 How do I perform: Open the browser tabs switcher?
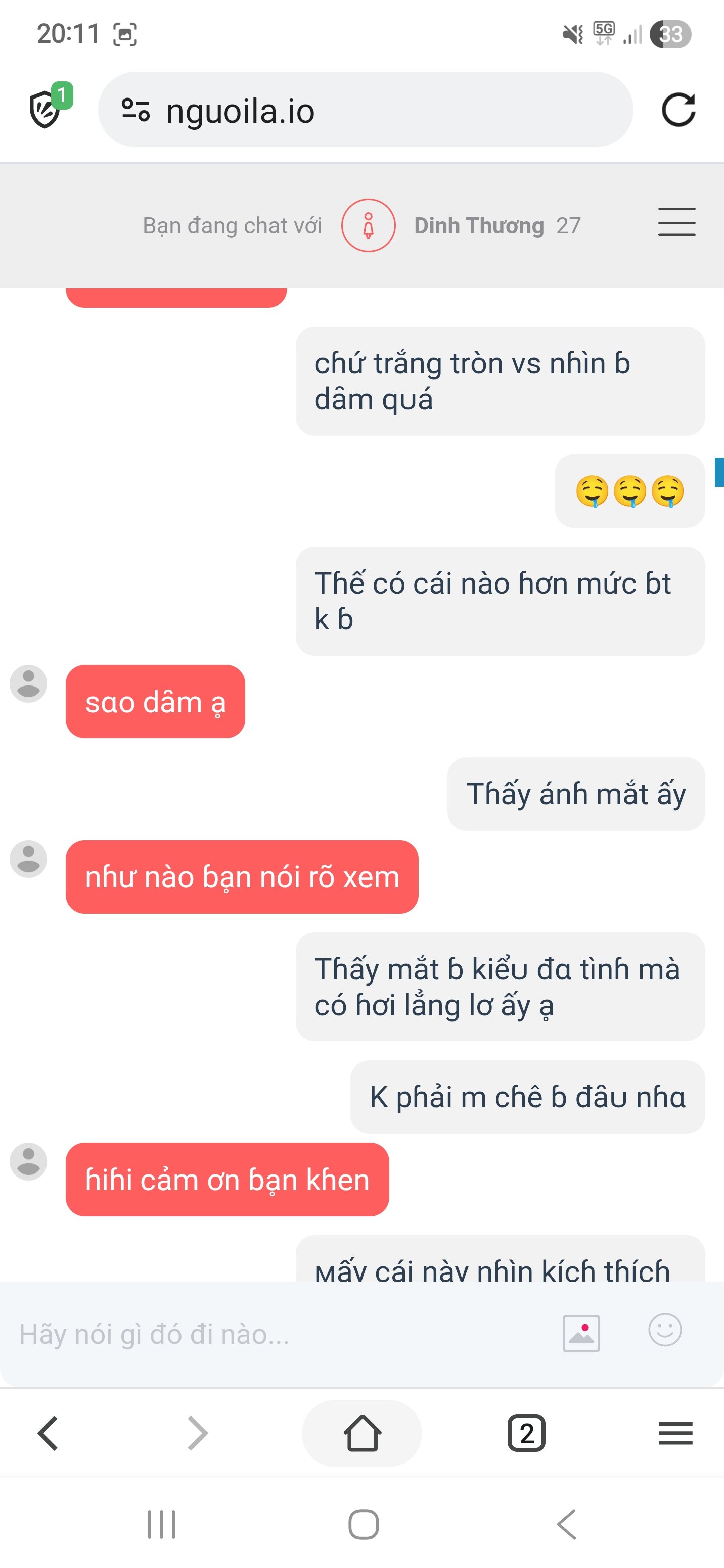[527, 1433]
